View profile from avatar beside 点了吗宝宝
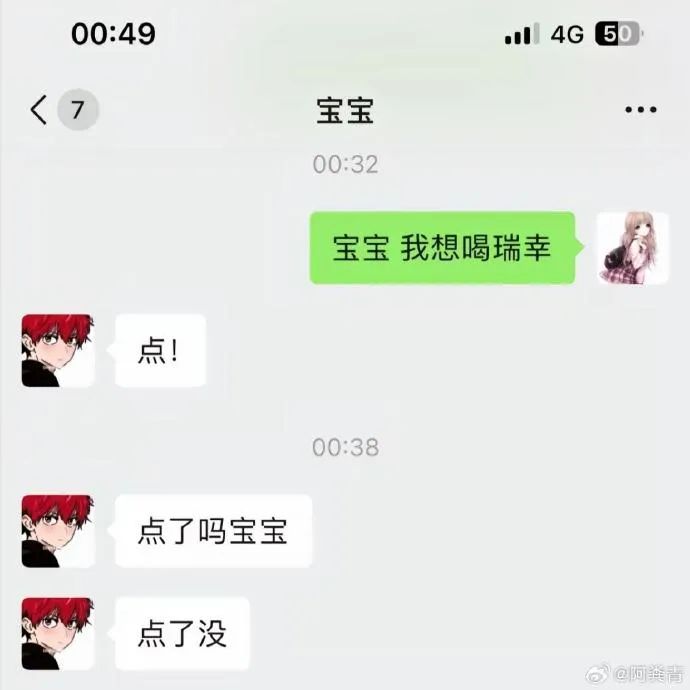Screen dimensions: 690x690 point(57,530)
